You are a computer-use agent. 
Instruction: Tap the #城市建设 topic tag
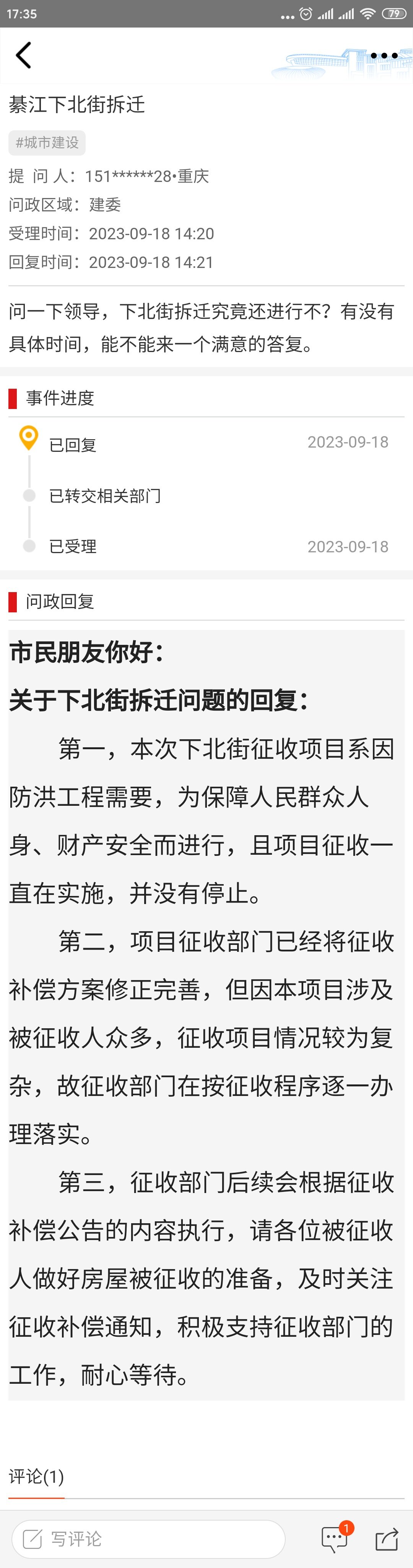(47, 143)
